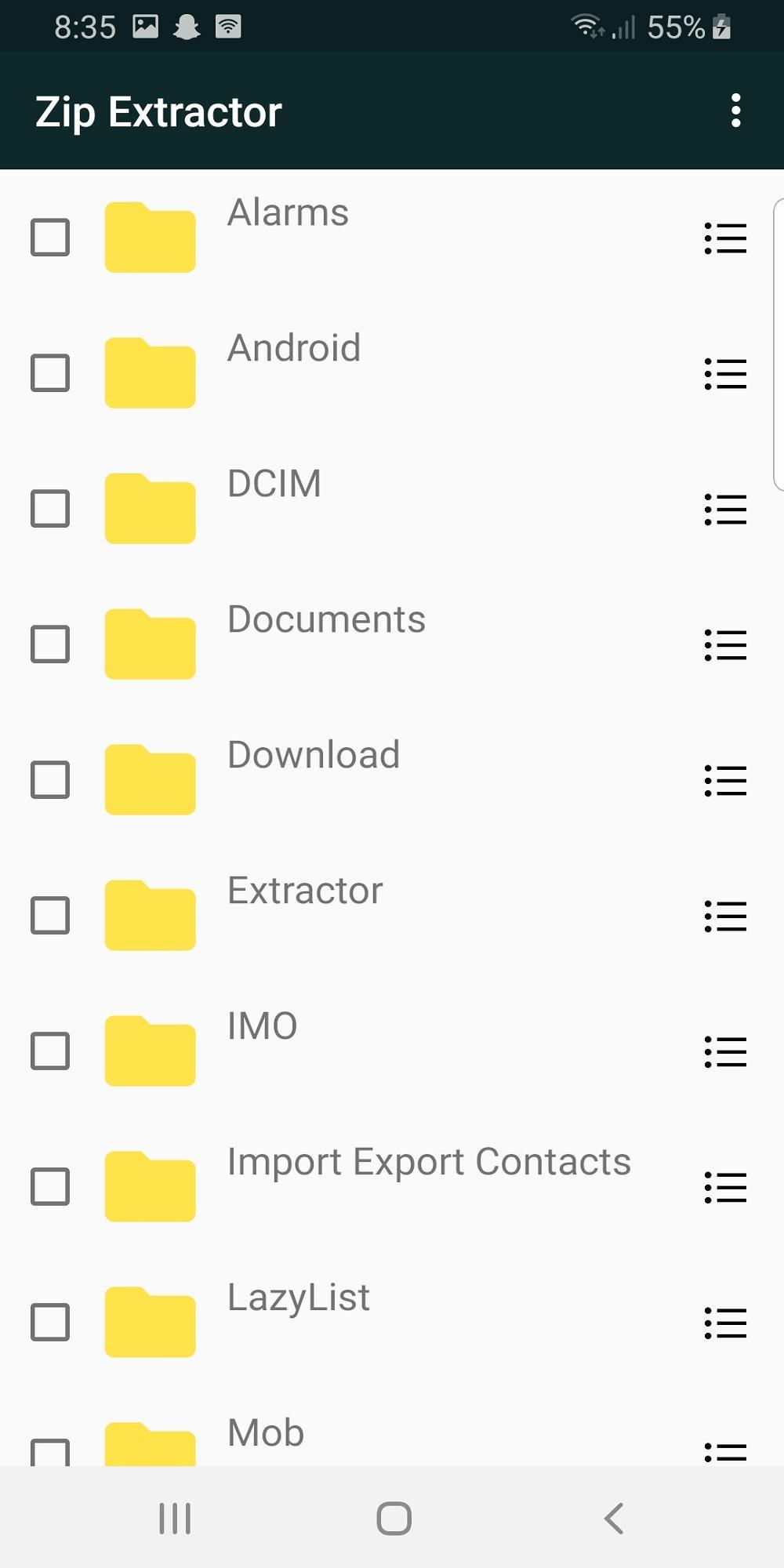Viewport: 784px width, 1568px height.
Task: Select the Extractor folder checkbox
Action: (50, 916)
